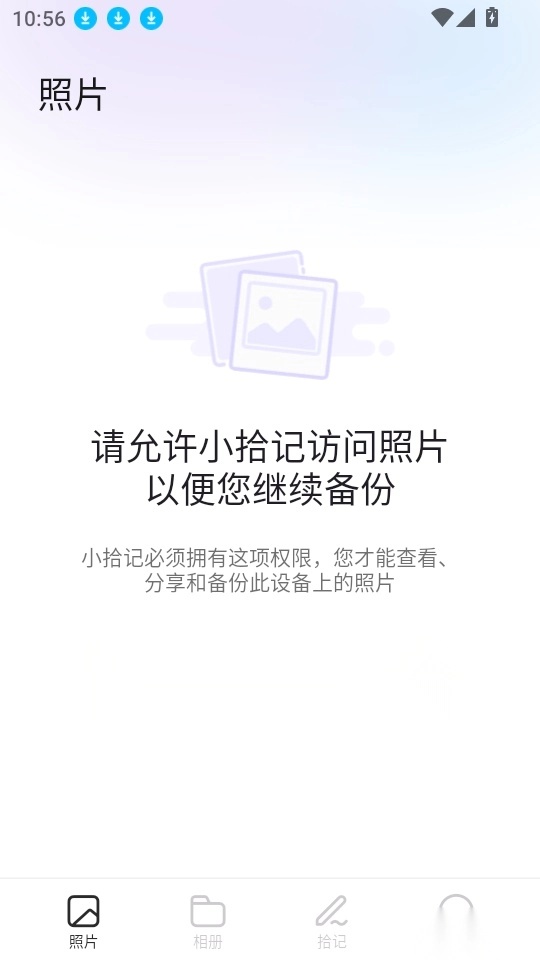540x960 pixels.
Task: Open the 拾记 tab
Action: (x=332, y=921)
